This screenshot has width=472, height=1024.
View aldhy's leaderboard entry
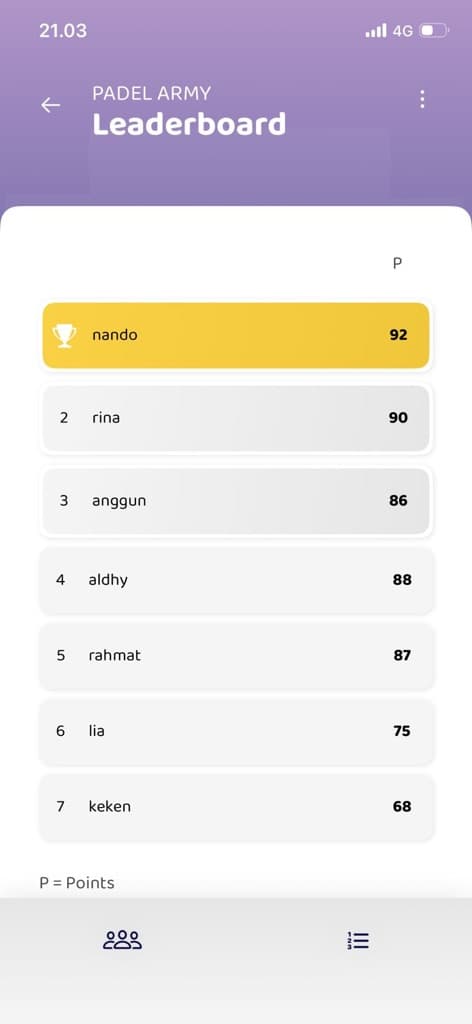236,580
